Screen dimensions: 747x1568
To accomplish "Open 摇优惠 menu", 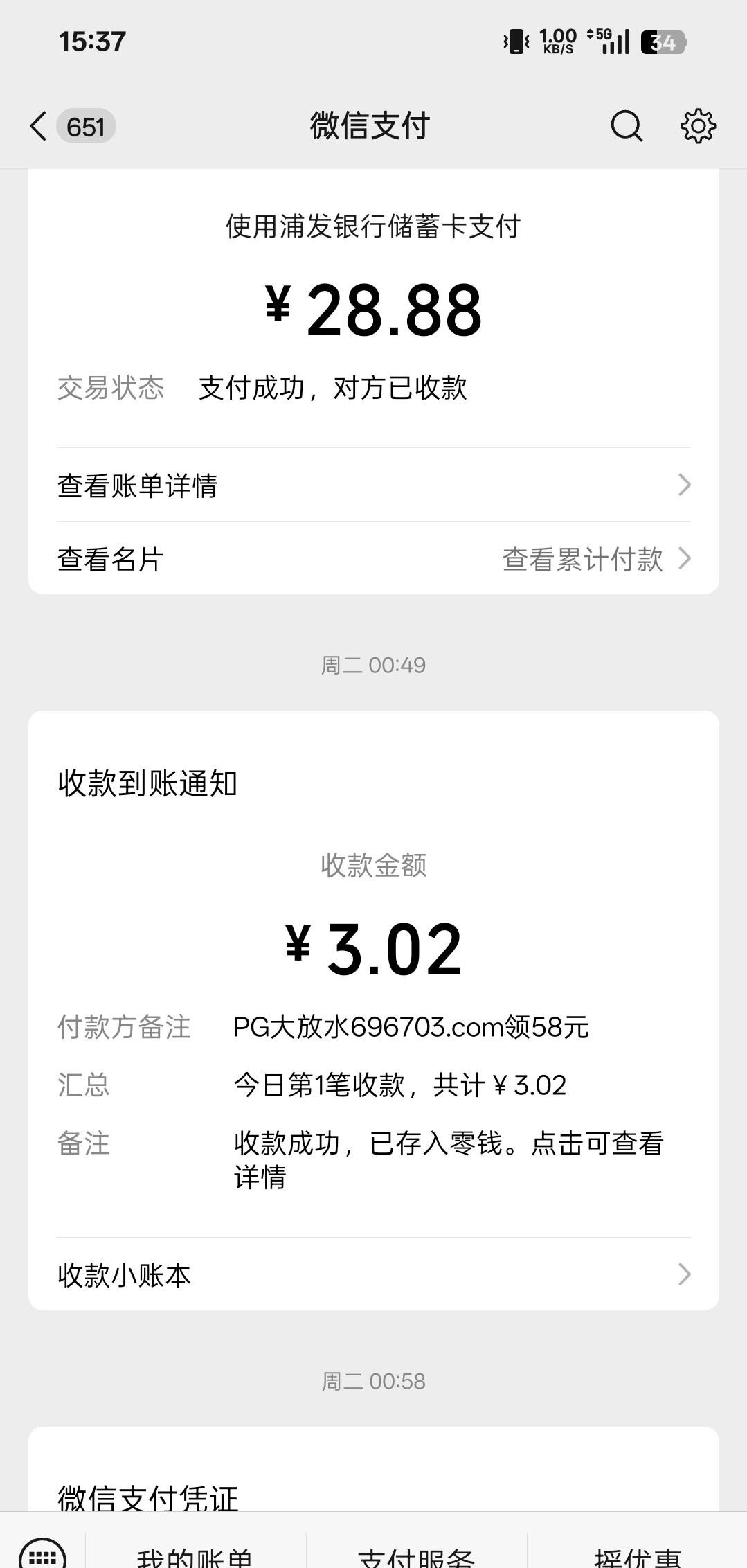I will [x=637, y=1557].
